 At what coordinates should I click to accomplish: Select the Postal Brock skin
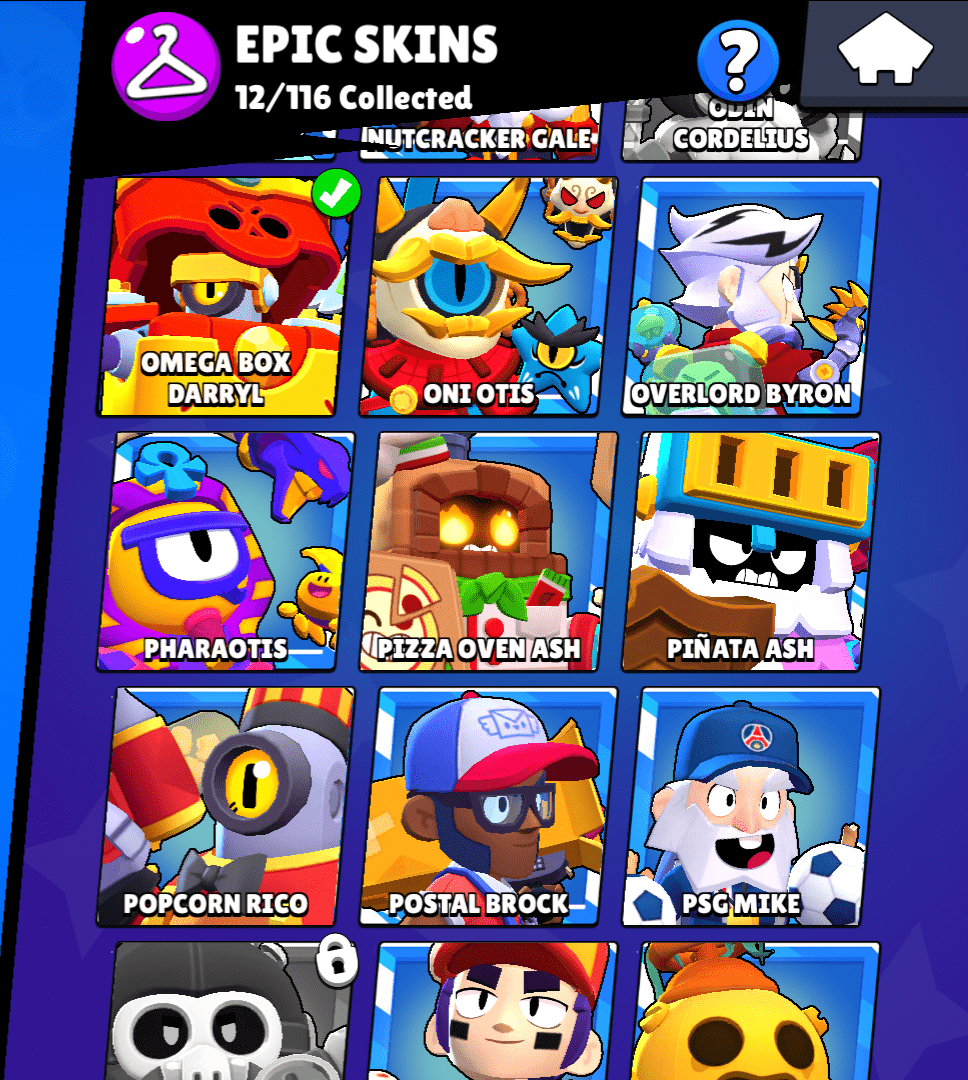488,806
